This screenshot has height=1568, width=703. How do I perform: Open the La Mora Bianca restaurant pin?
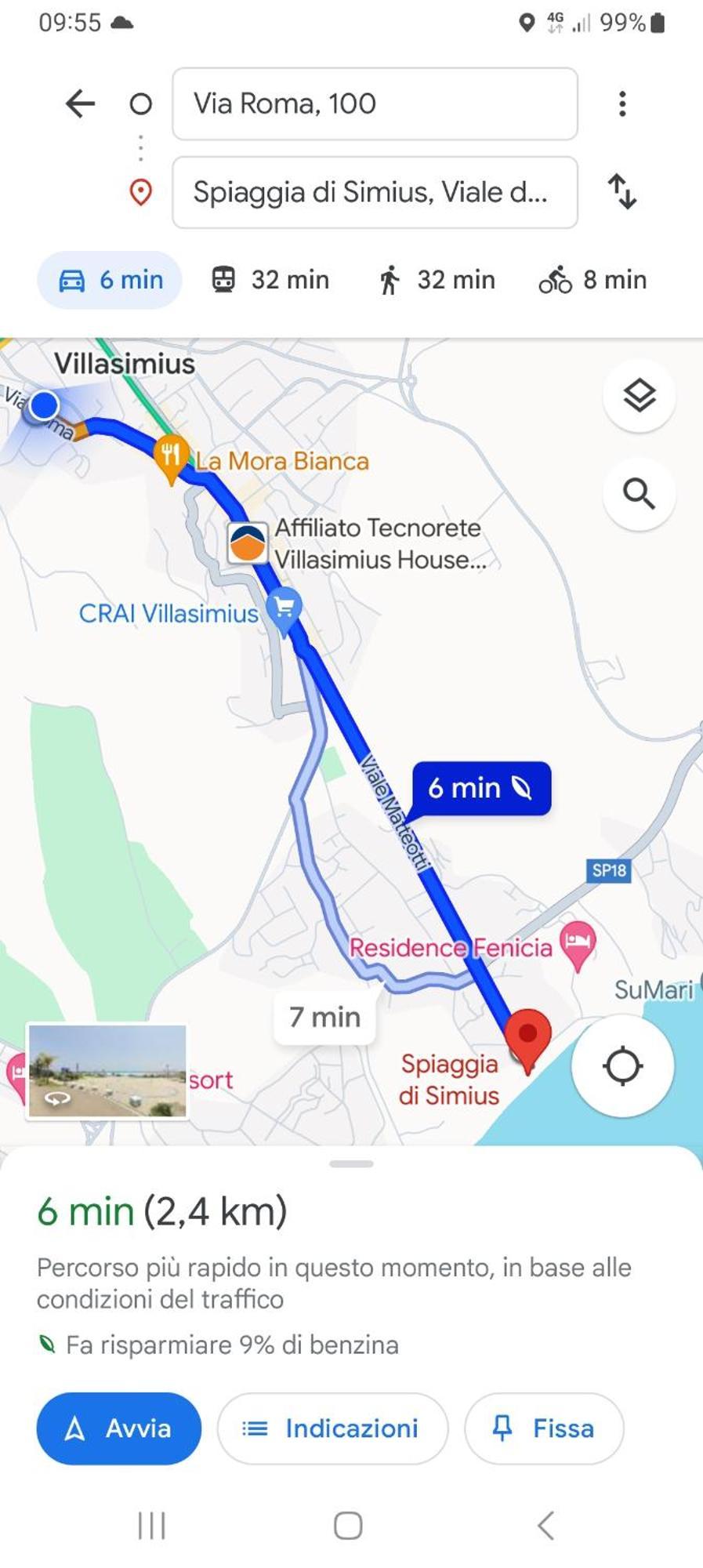click(170, 456)
